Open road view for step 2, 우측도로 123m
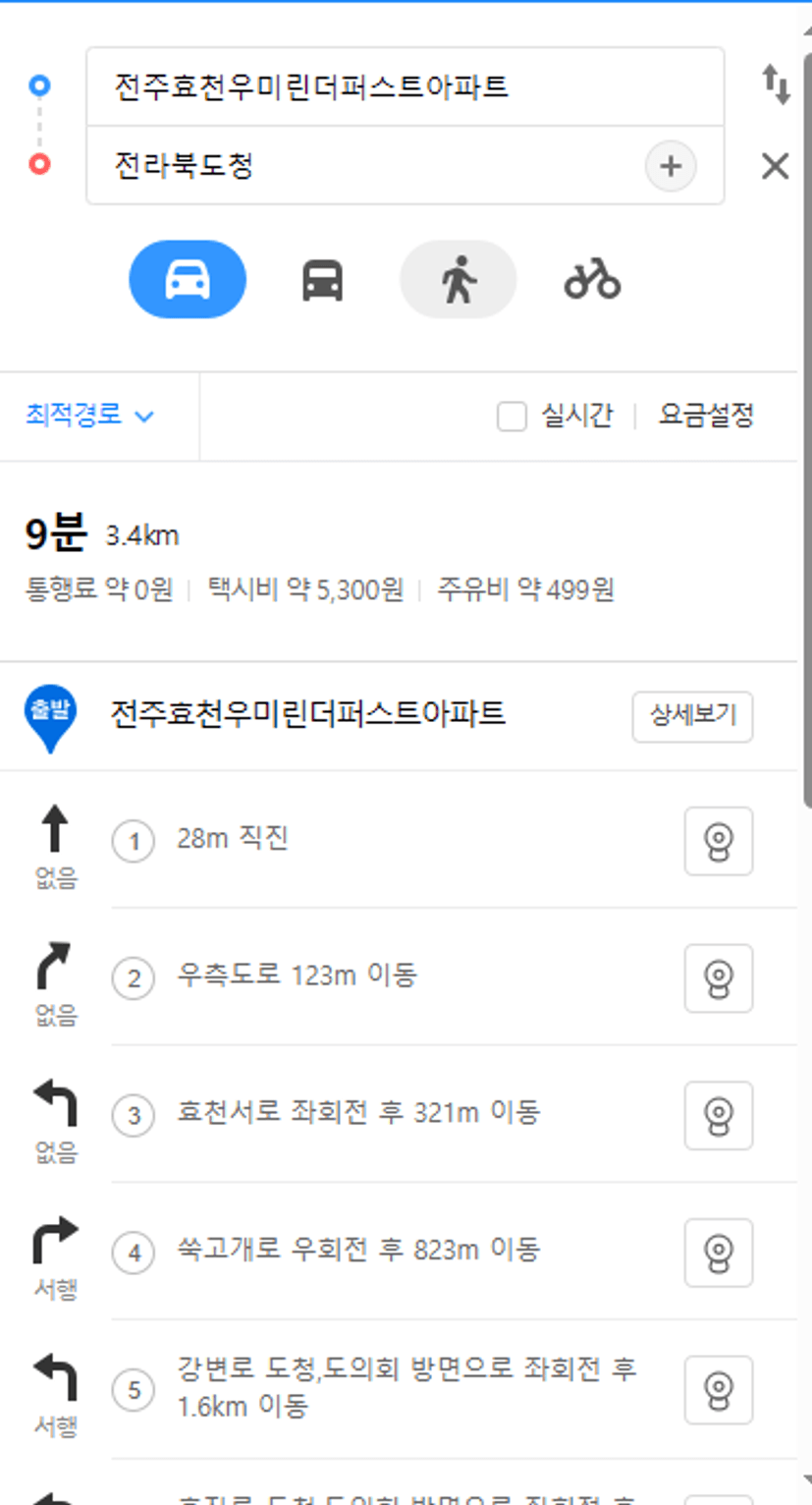Screen dimensions: 812x1505 pyautogui.click(x=719, y=978)
